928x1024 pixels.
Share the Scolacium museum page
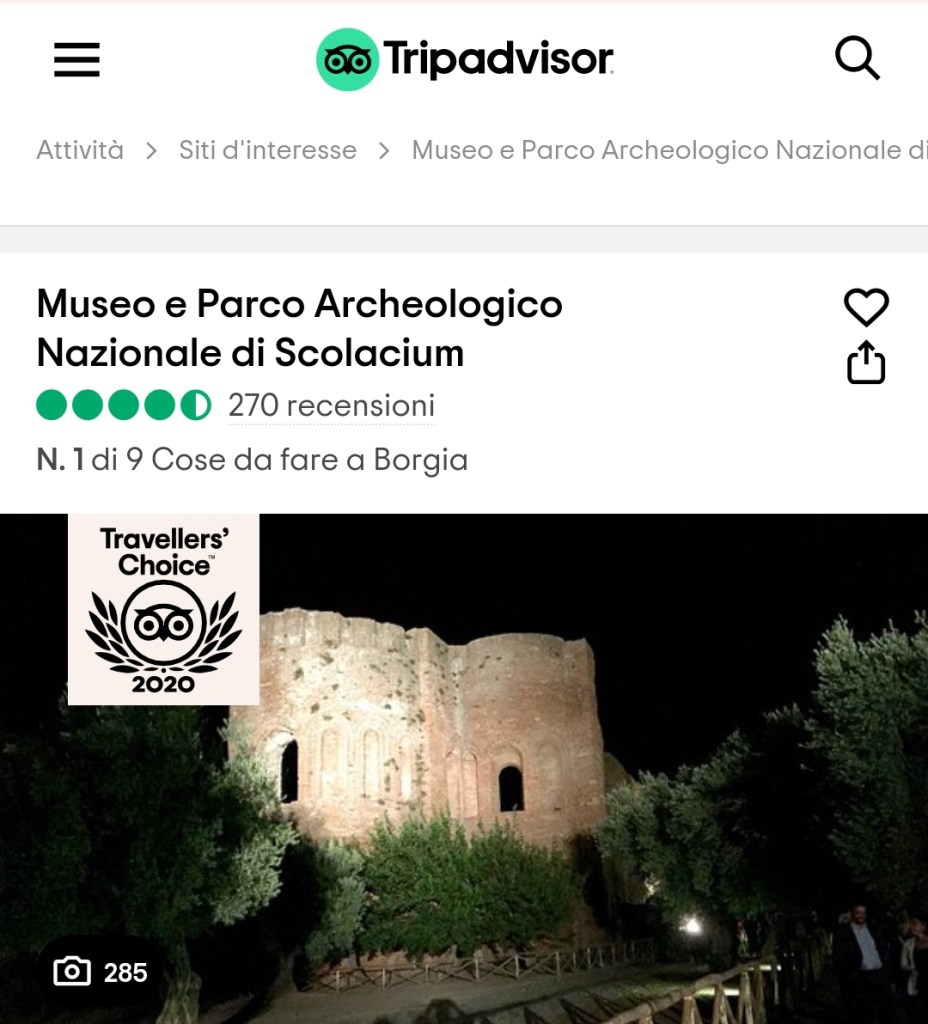(x=866, y=363)
